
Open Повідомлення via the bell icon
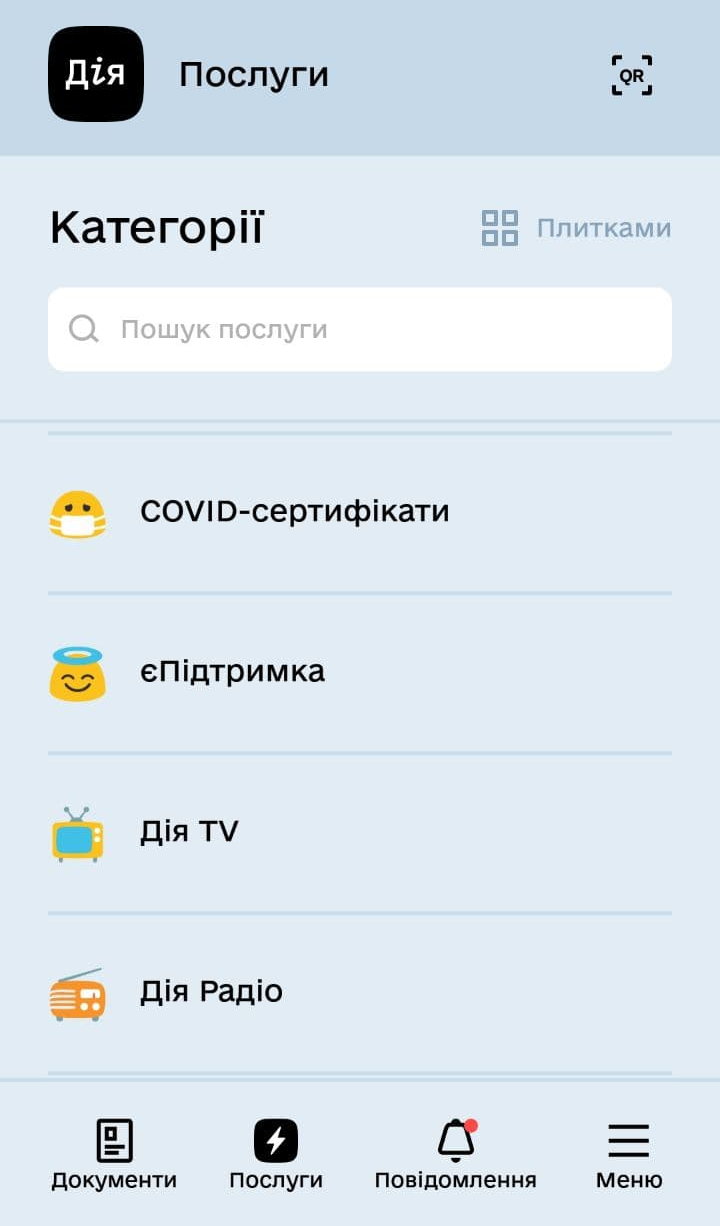[x=455, y=1140]
